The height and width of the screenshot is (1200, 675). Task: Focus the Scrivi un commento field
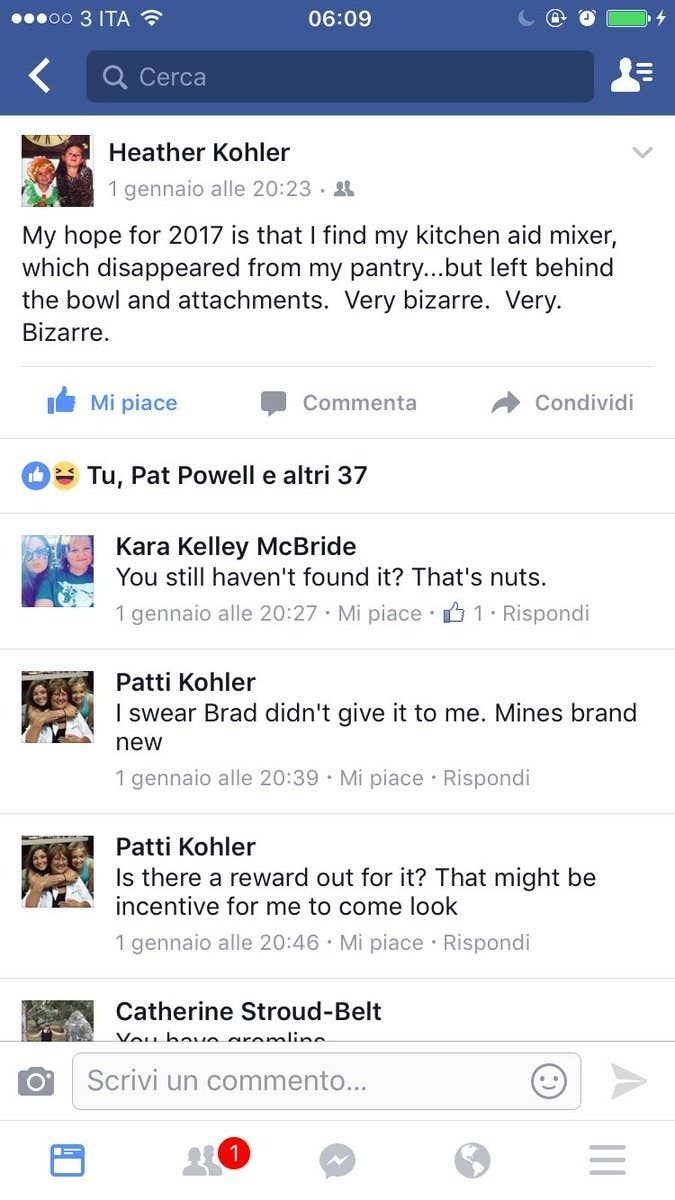coord(326,1081)
